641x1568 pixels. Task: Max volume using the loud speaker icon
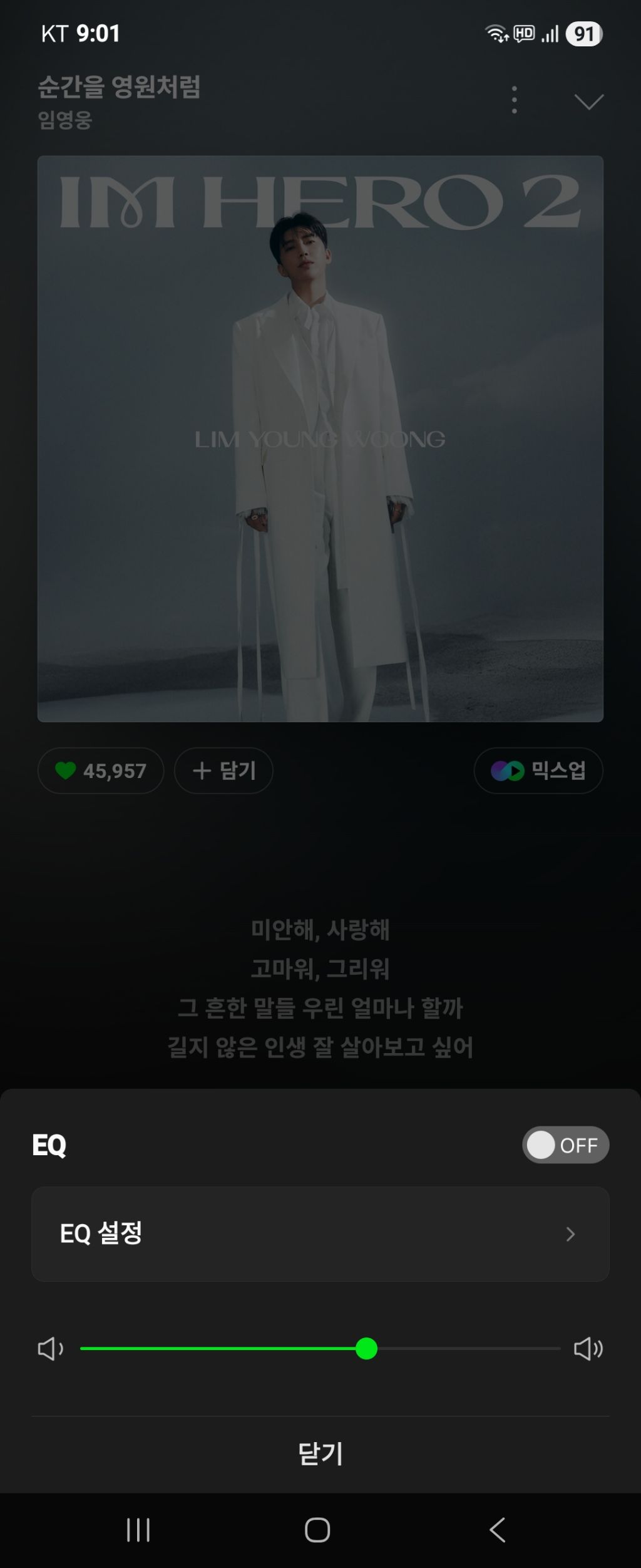588,1348
